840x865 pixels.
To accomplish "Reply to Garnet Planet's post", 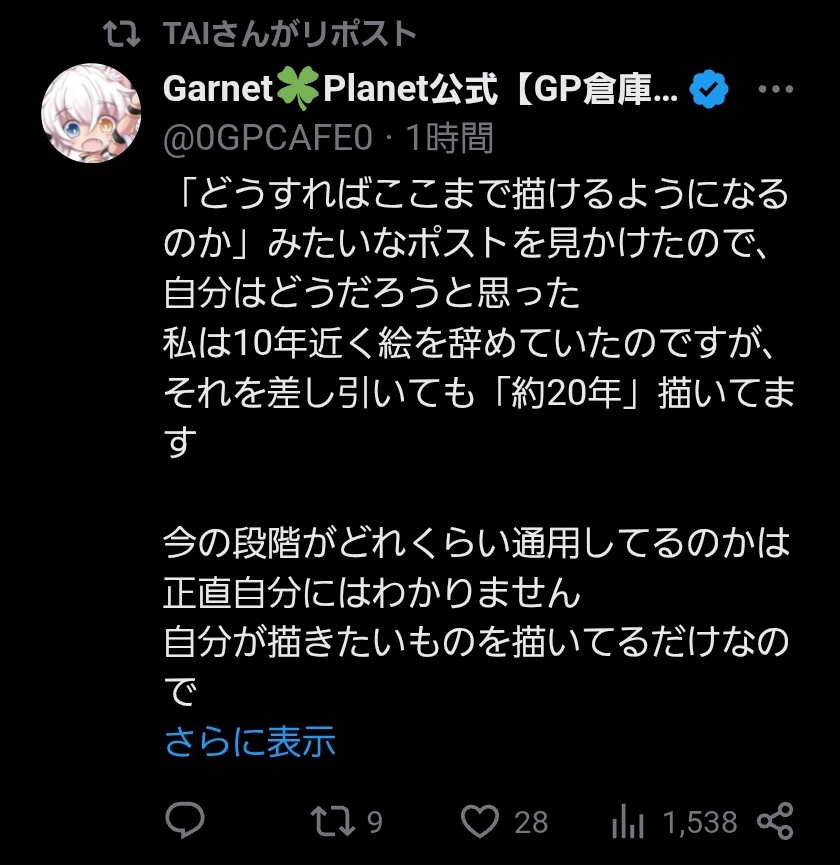I will pyautogui.click(x=185, y=822).
